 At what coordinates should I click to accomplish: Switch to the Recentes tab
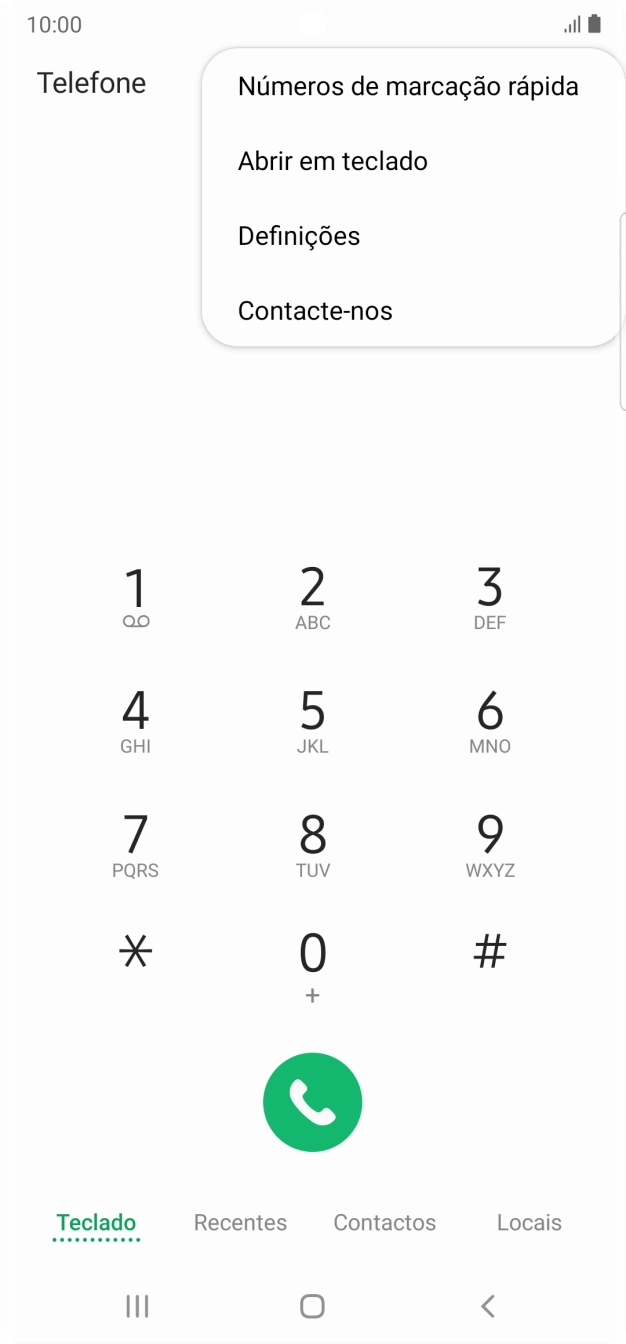coord(240,1222)
